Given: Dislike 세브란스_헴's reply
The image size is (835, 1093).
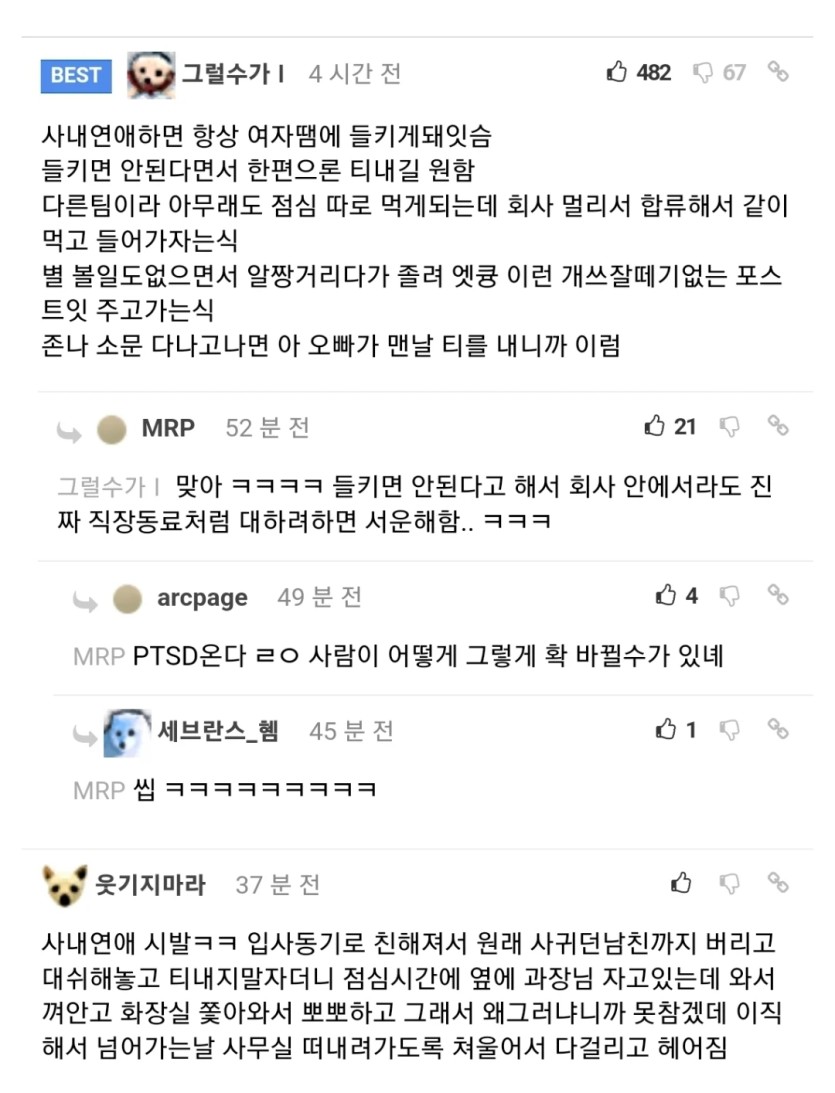Looking at the screenshot, I should [730, 730].
